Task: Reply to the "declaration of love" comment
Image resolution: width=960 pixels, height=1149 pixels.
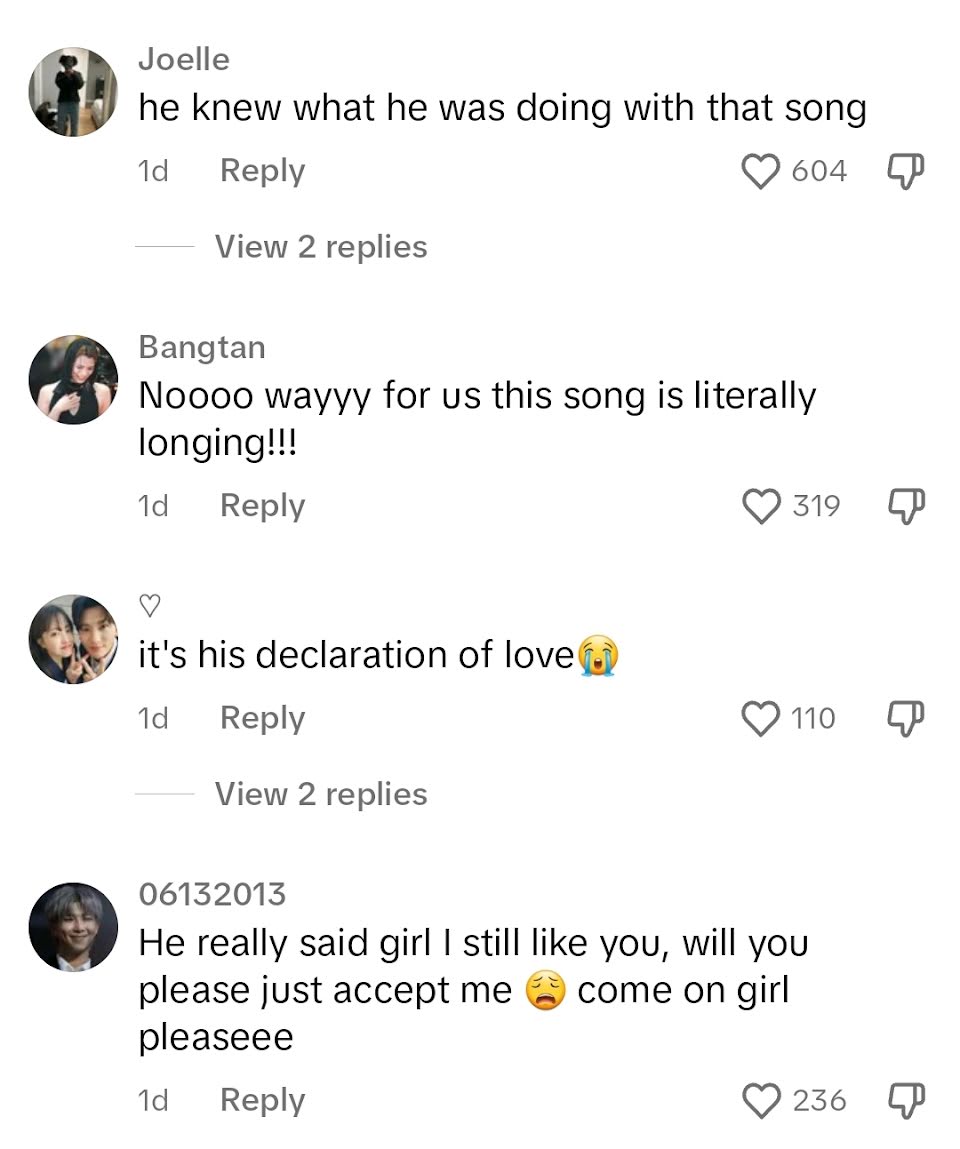Action: [x=262, y=718]
